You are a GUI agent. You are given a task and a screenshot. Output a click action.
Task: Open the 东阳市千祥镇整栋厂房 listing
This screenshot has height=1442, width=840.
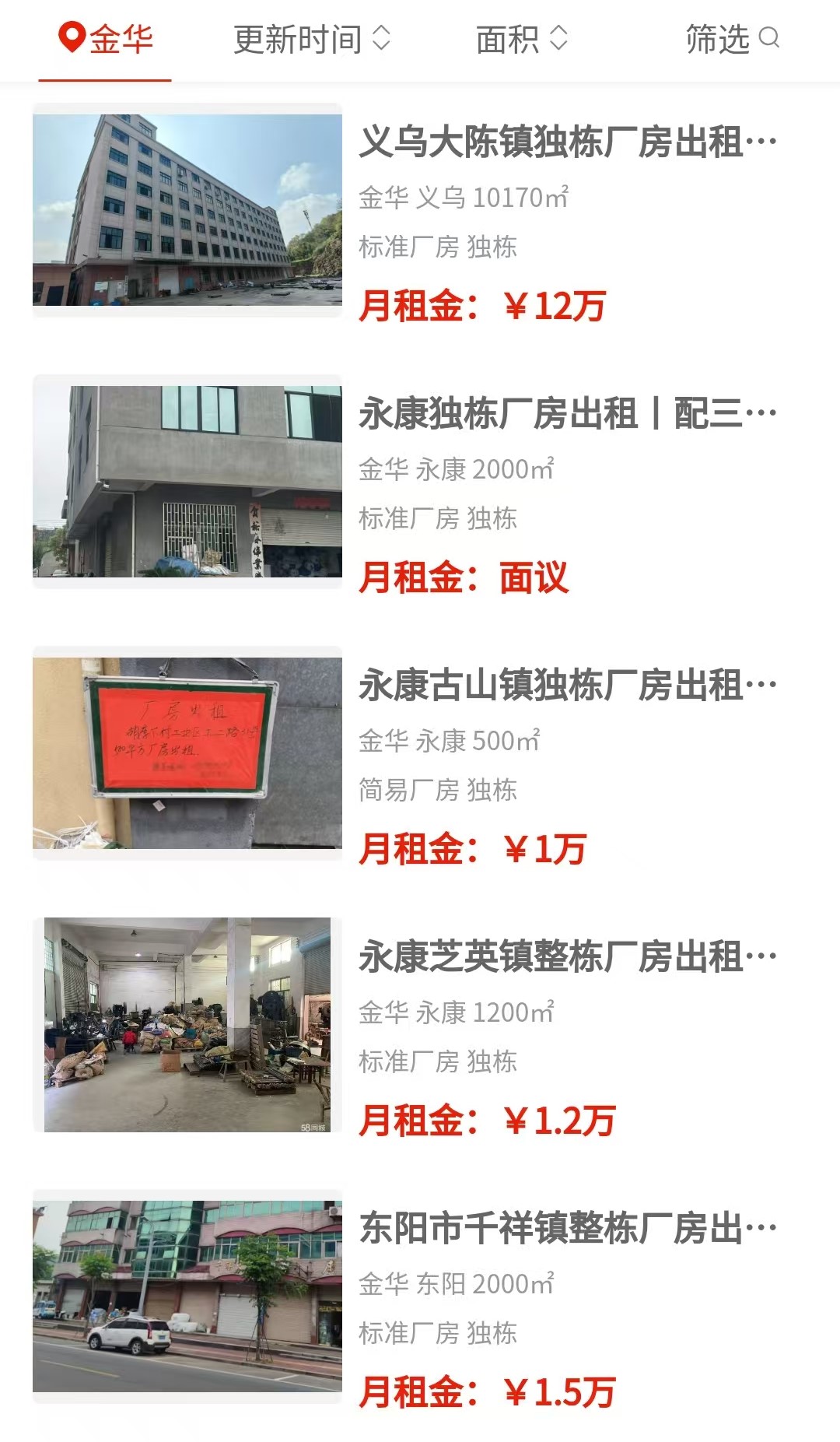click(566, 1229)
